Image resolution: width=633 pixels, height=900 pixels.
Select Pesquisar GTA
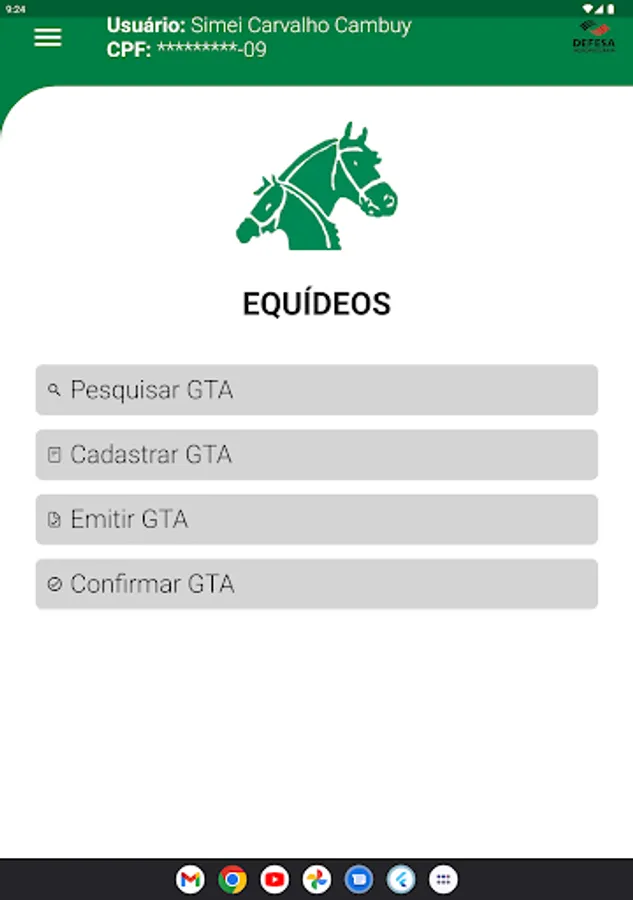pos(316,390)
